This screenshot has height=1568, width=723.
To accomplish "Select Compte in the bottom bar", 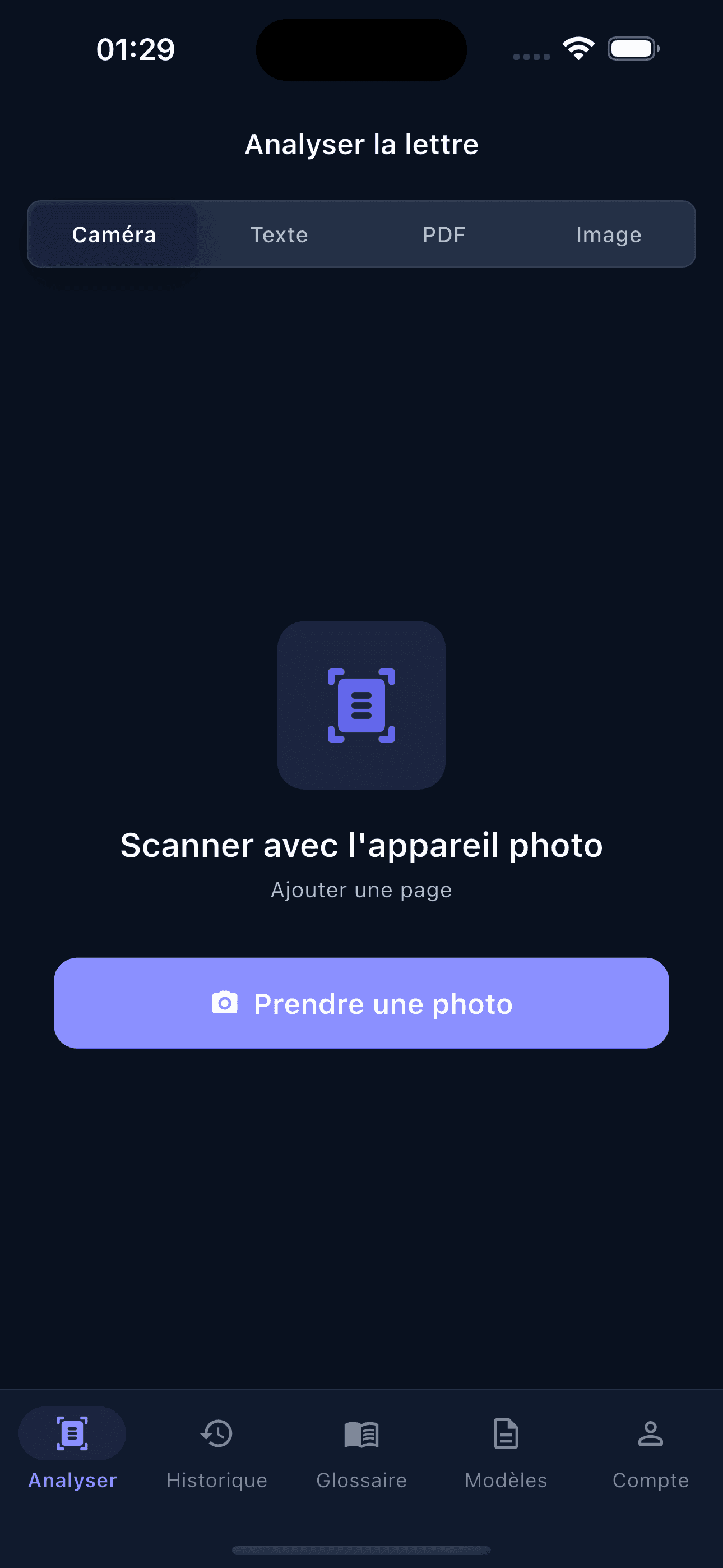I will pyautogui.click(x=651, y=1481).
